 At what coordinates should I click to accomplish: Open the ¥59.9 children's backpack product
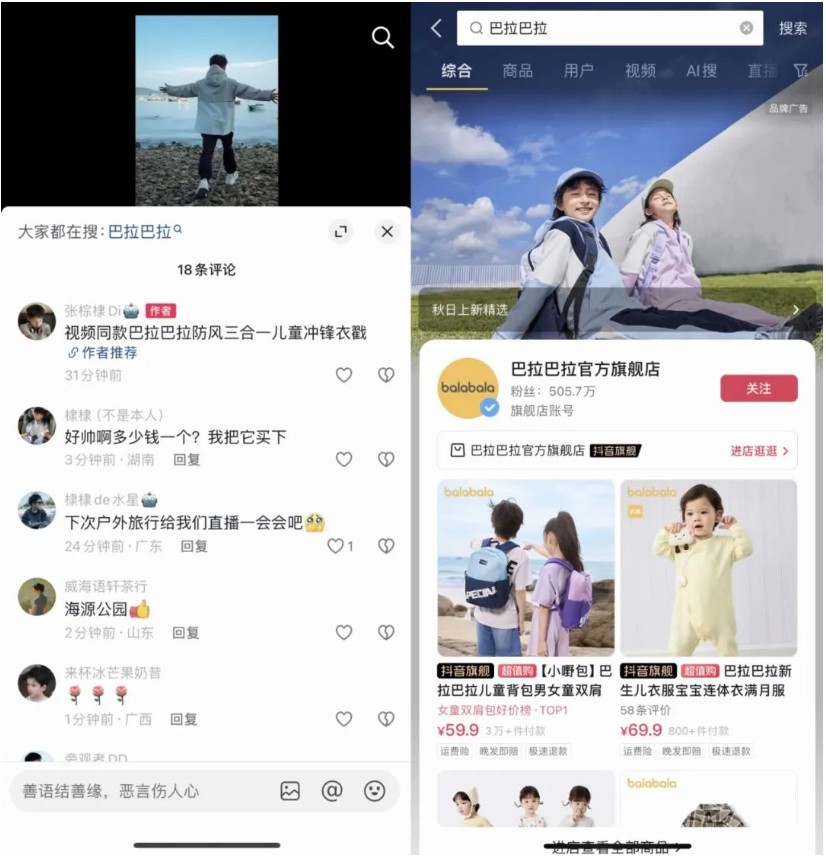click(526, 600)
